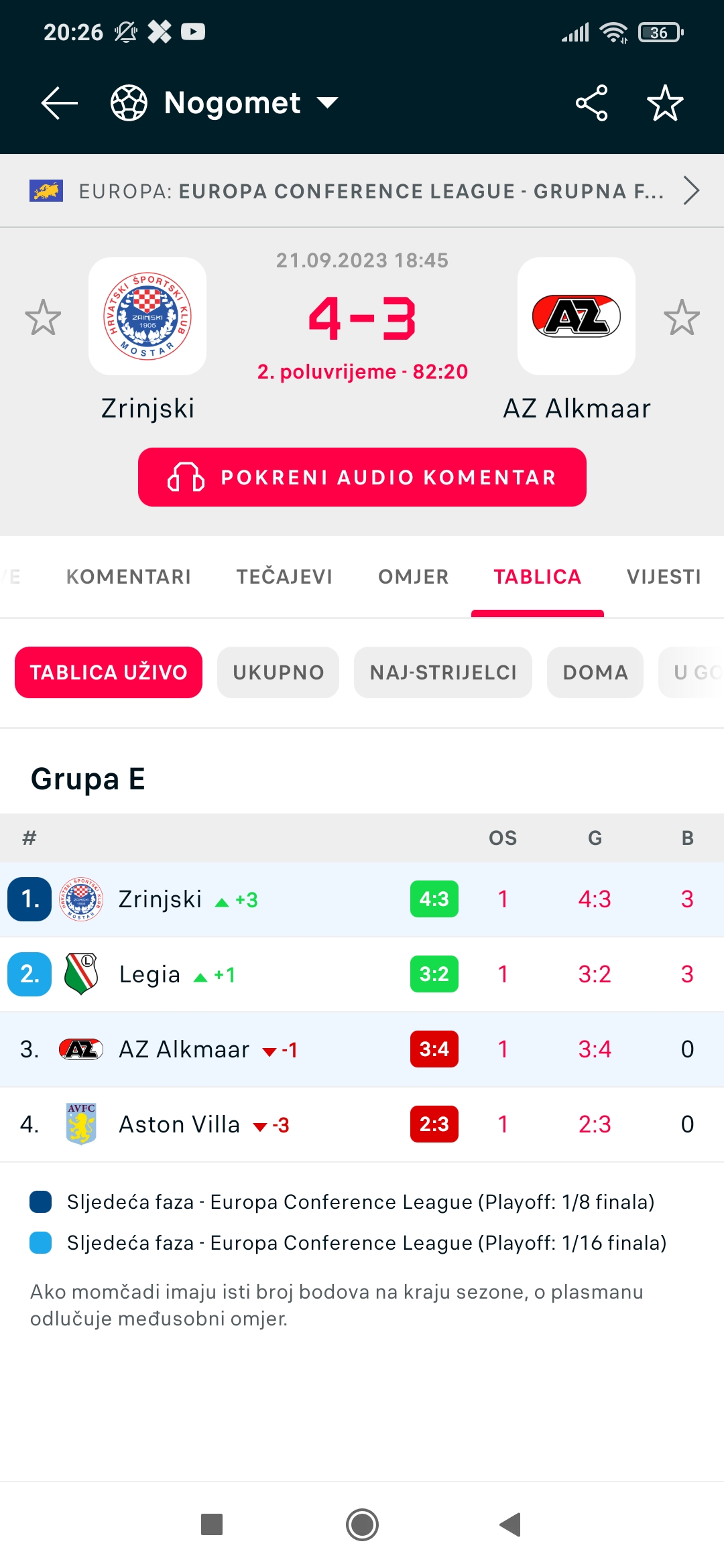Show Naj-strijelci top scorers
Screen dimensions: 724x1568
click(x=443, y=672)
